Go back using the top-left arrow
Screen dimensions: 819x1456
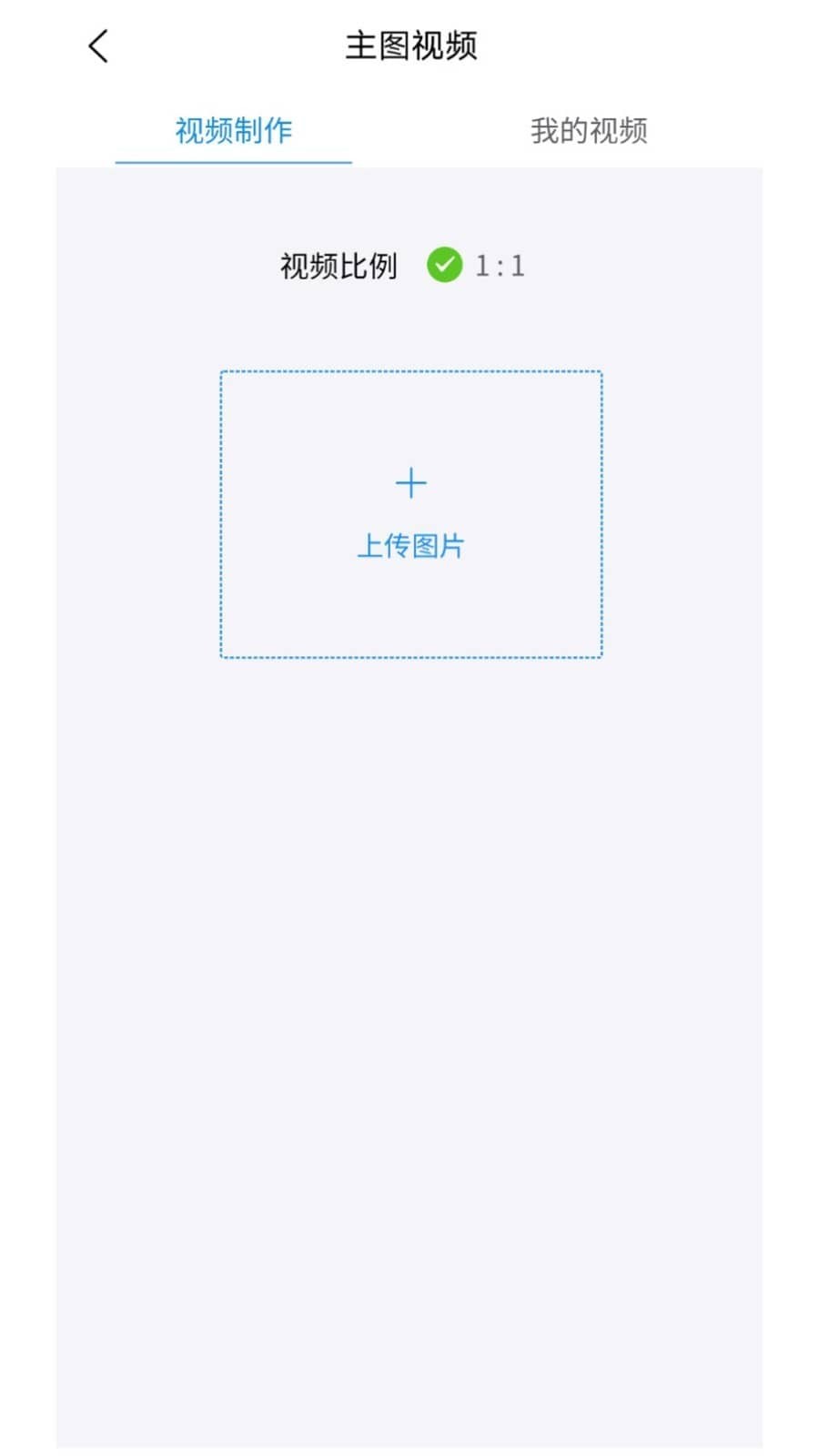[98, 46]
